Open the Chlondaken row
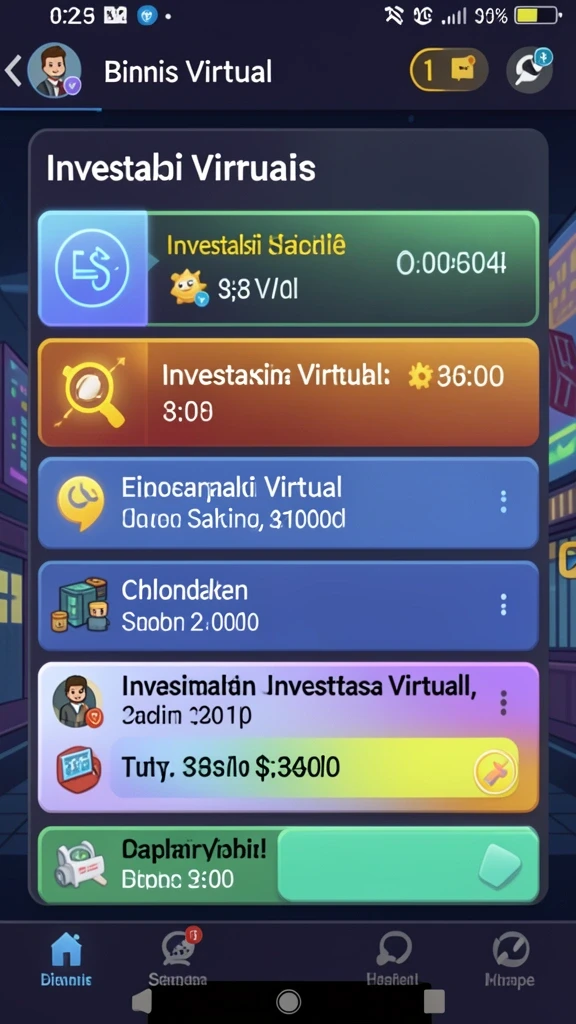This screenshot has height=1024, width=576. (288, 605)
